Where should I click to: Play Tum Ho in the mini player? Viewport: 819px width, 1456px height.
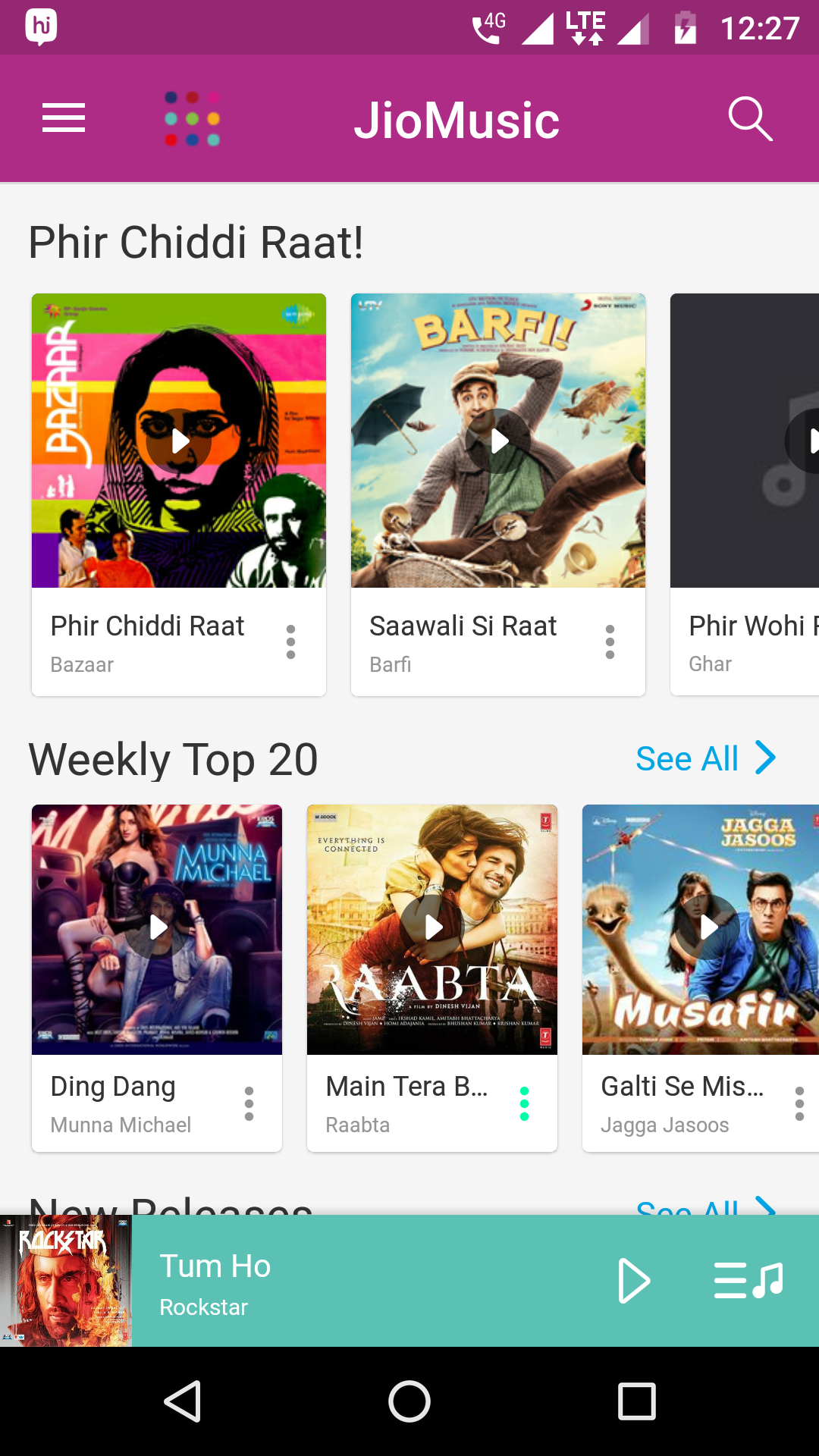(634, 1281)
